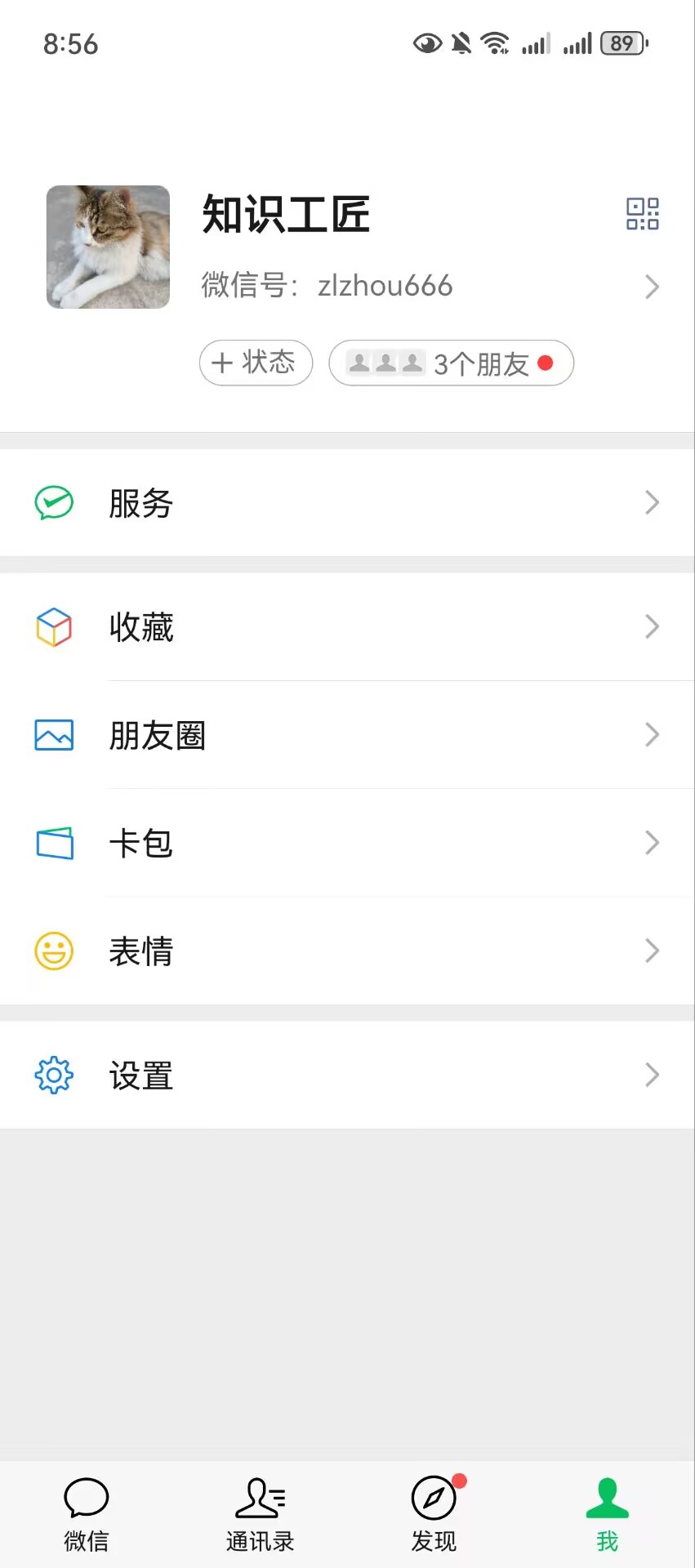Tap the cat profile avatar
Viewport: 695px width, 1568px height.
pyautogui.click(x=108, y=247)
